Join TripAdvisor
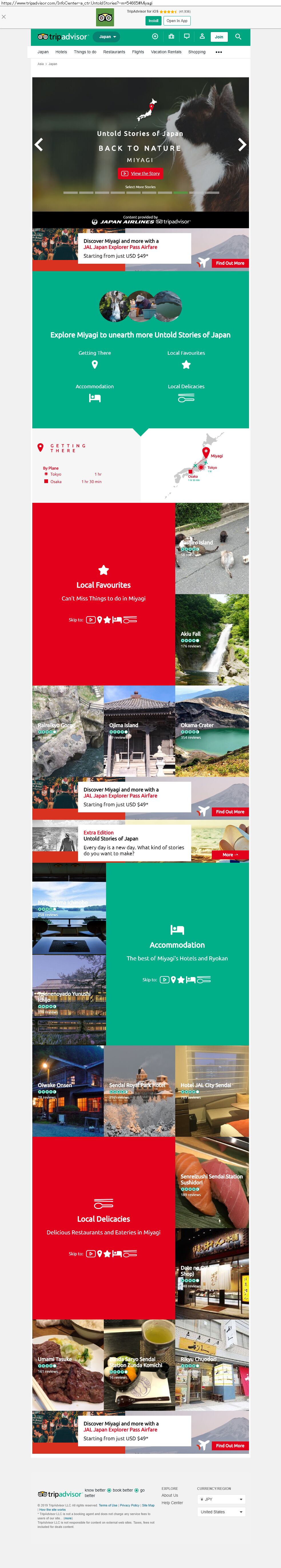 [x=218, y=37]
